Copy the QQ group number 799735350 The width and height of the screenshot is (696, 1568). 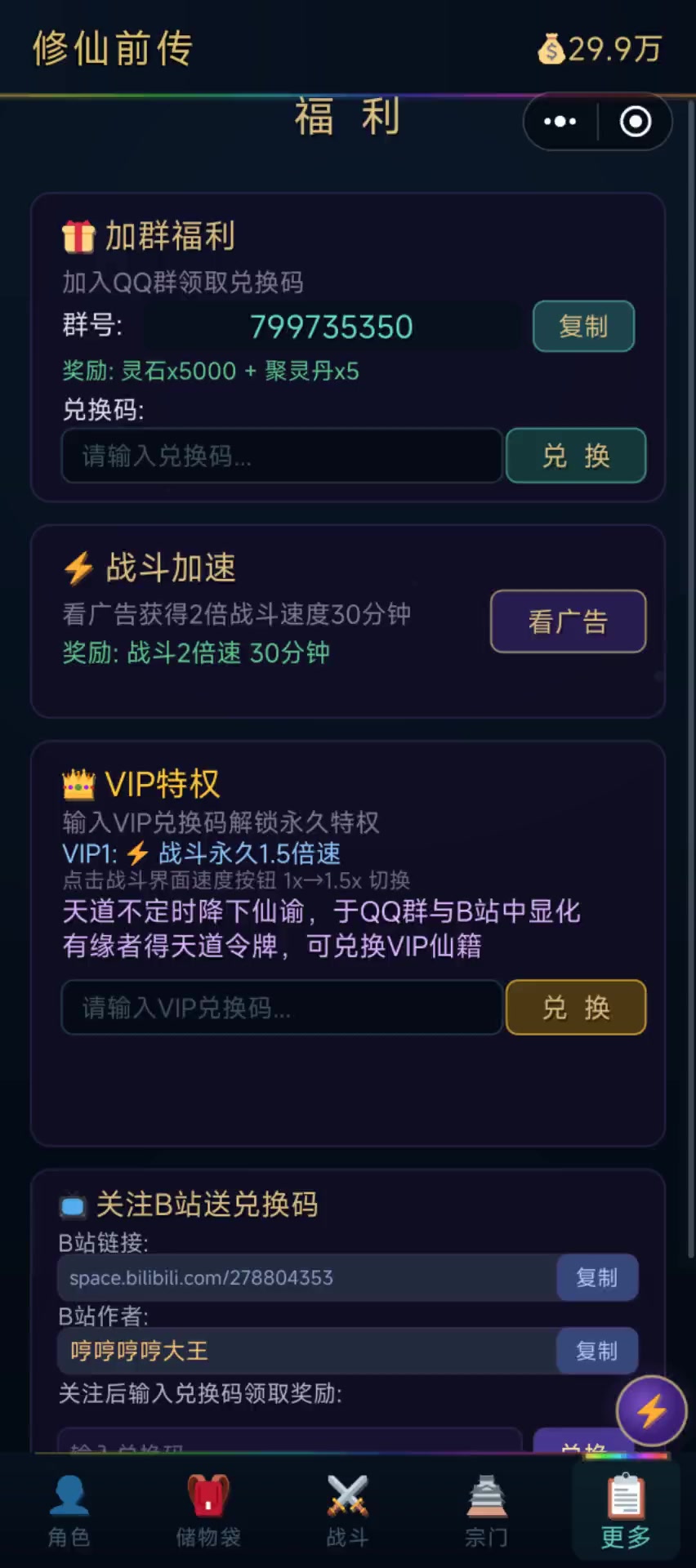coord(583,327)
